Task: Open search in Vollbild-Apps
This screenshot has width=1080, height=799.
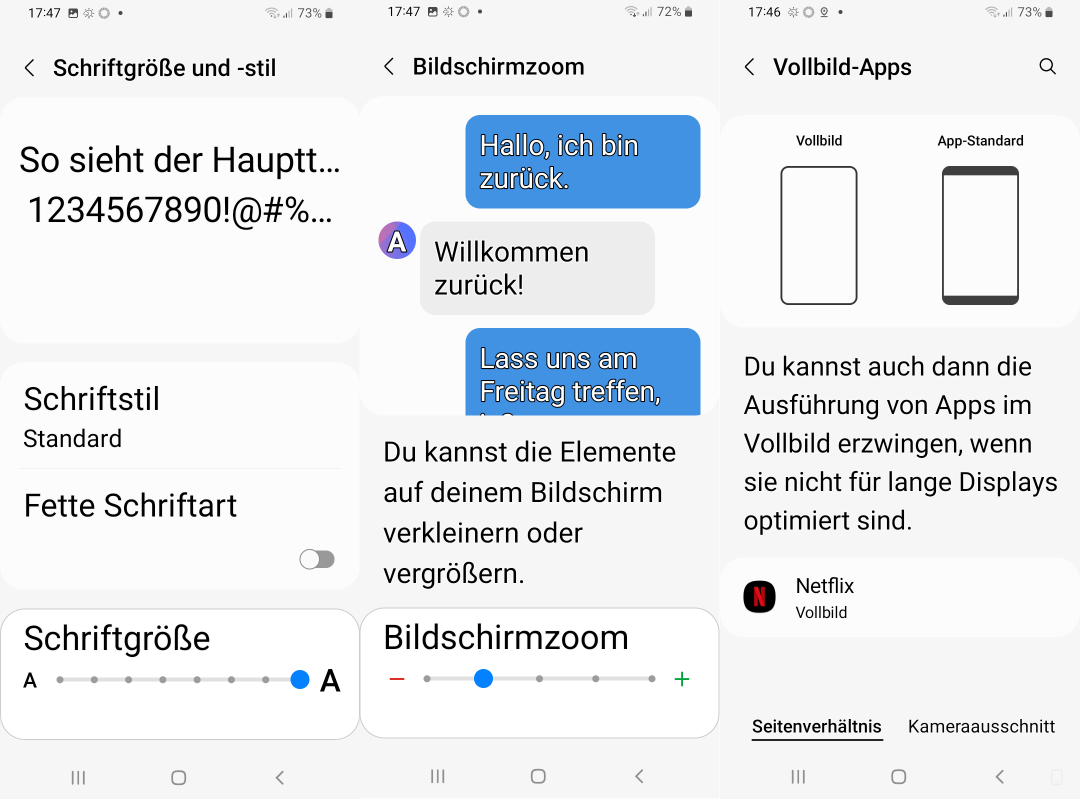Action: tap(1047, 67)
